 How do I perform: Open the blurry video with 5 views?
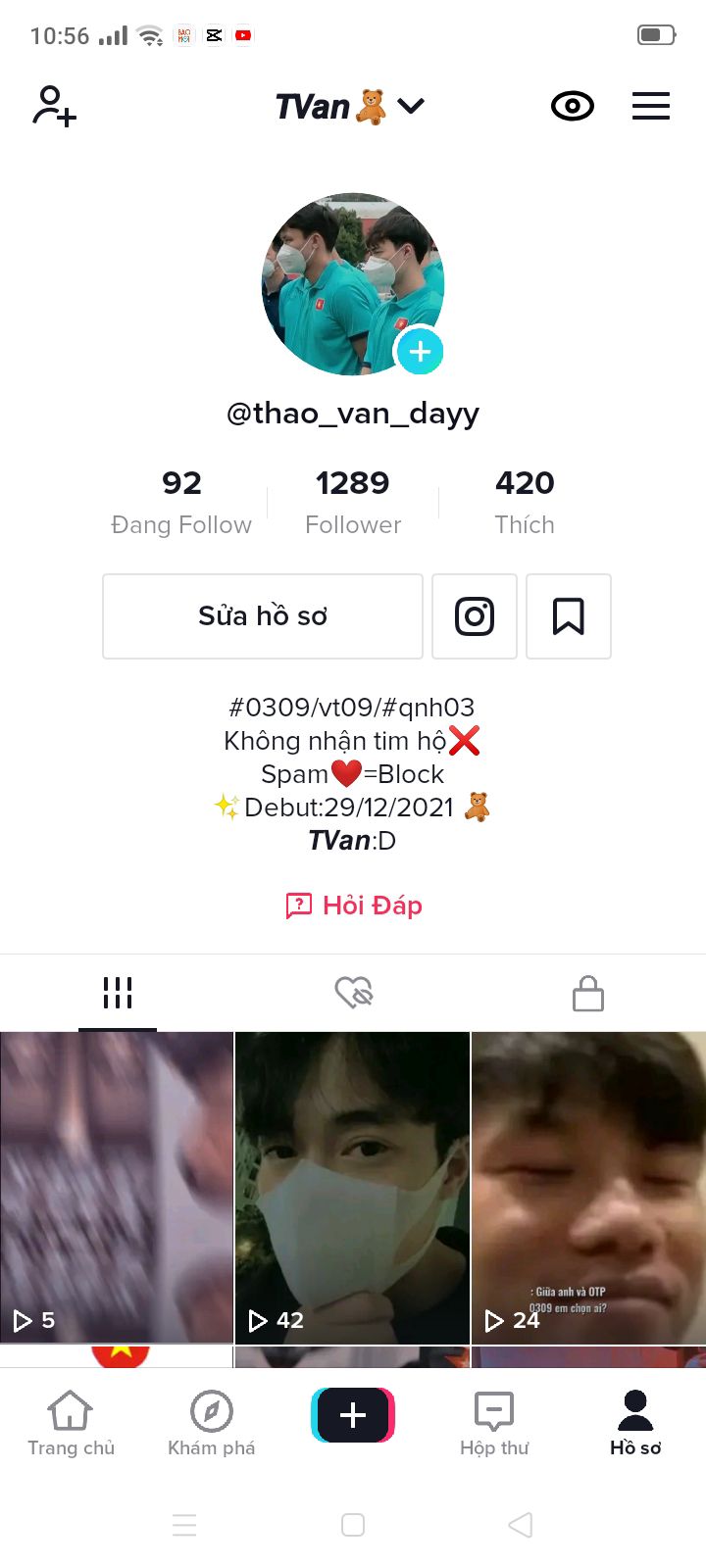[x=117, y=1186]
